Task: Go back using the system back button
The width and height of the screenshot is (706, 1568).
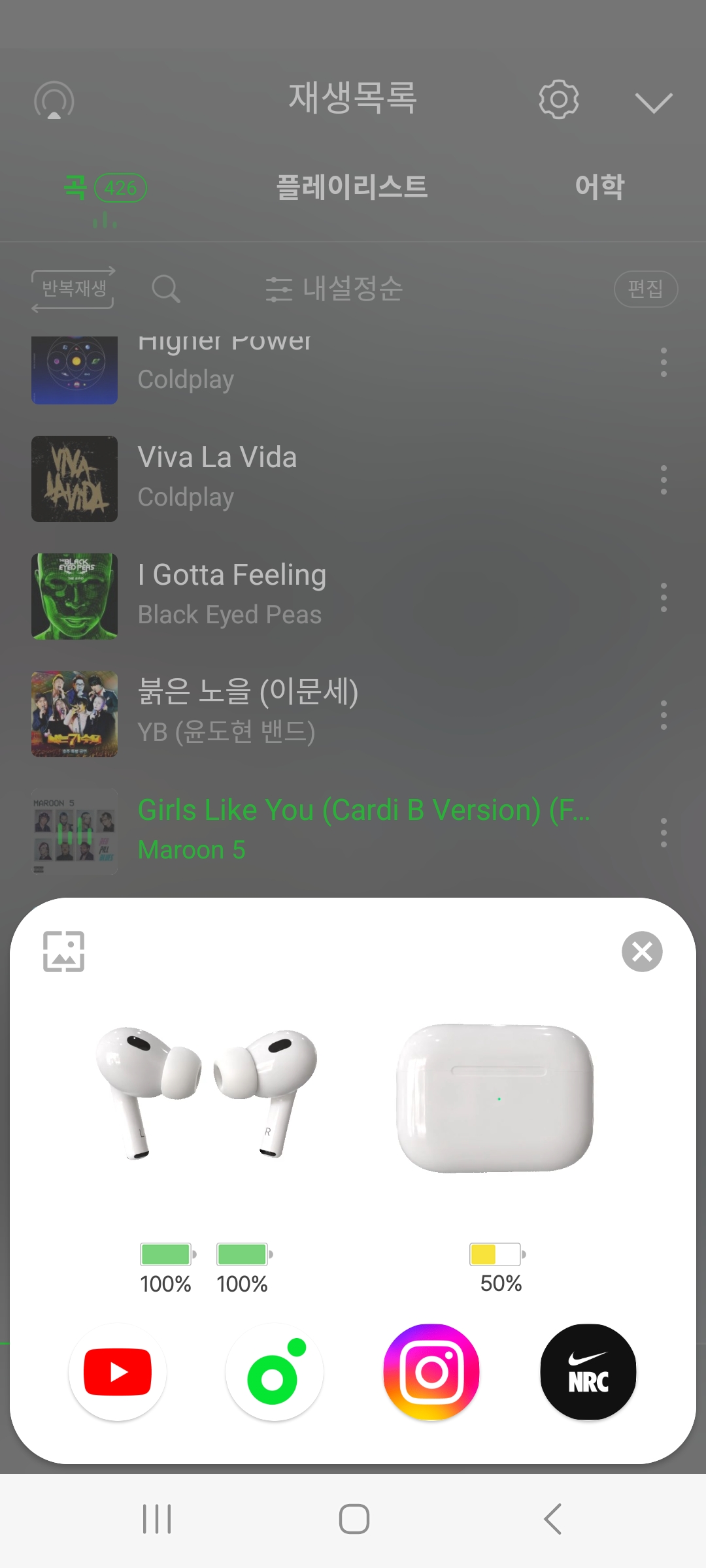Action: click(553, 1519)
